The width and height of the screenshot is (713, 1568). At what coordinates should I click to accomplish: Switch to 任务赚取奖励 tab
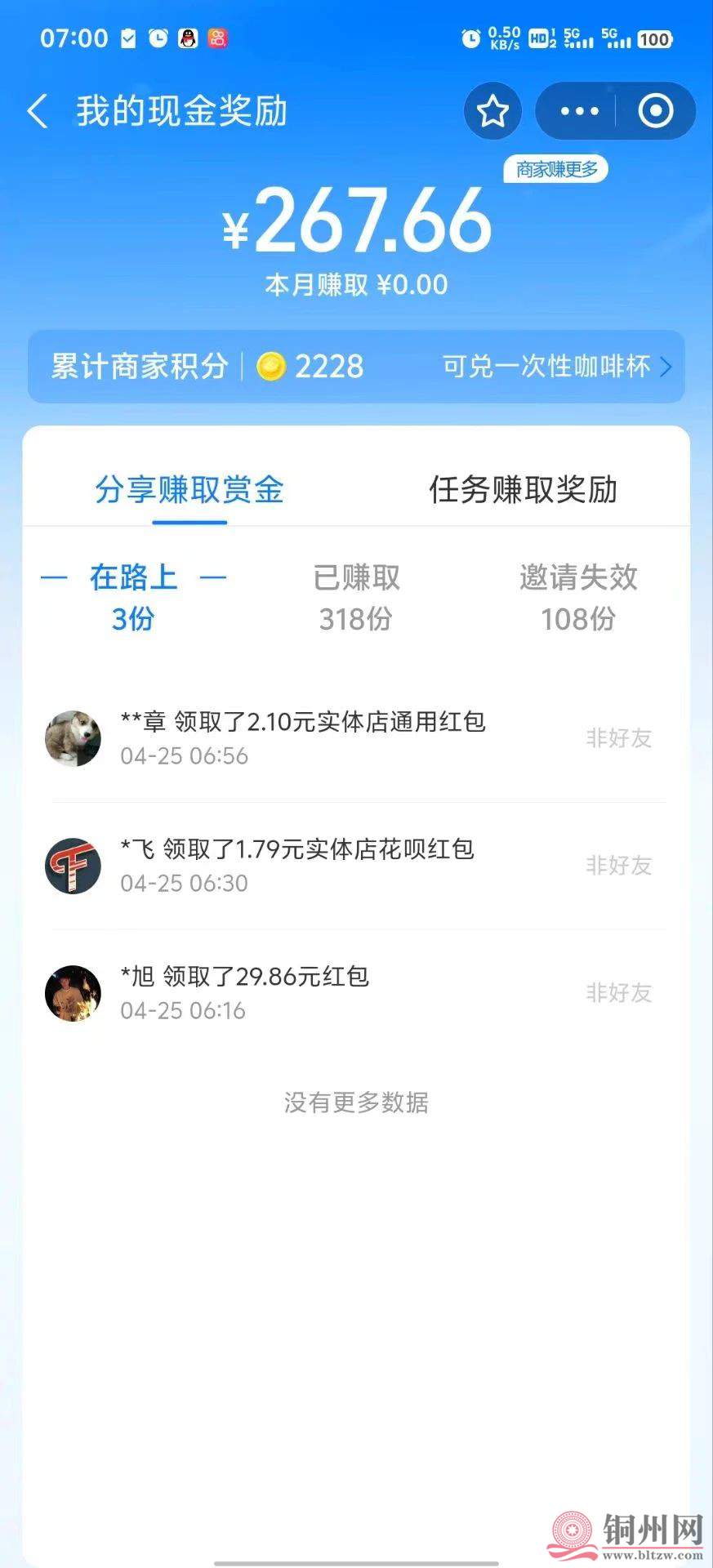point(523,490)
